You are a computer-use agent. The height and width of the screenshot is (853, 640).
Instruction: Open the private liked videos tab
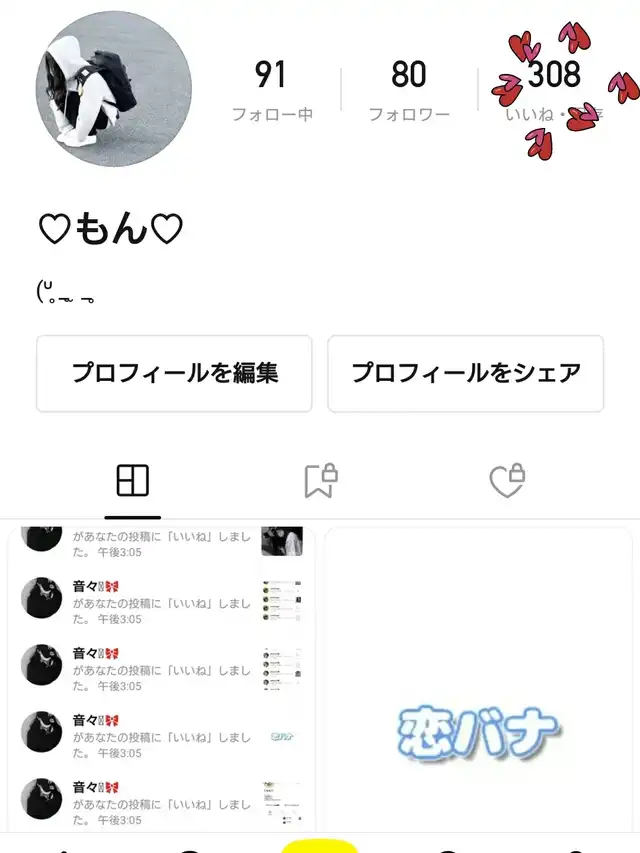point(507,481)
